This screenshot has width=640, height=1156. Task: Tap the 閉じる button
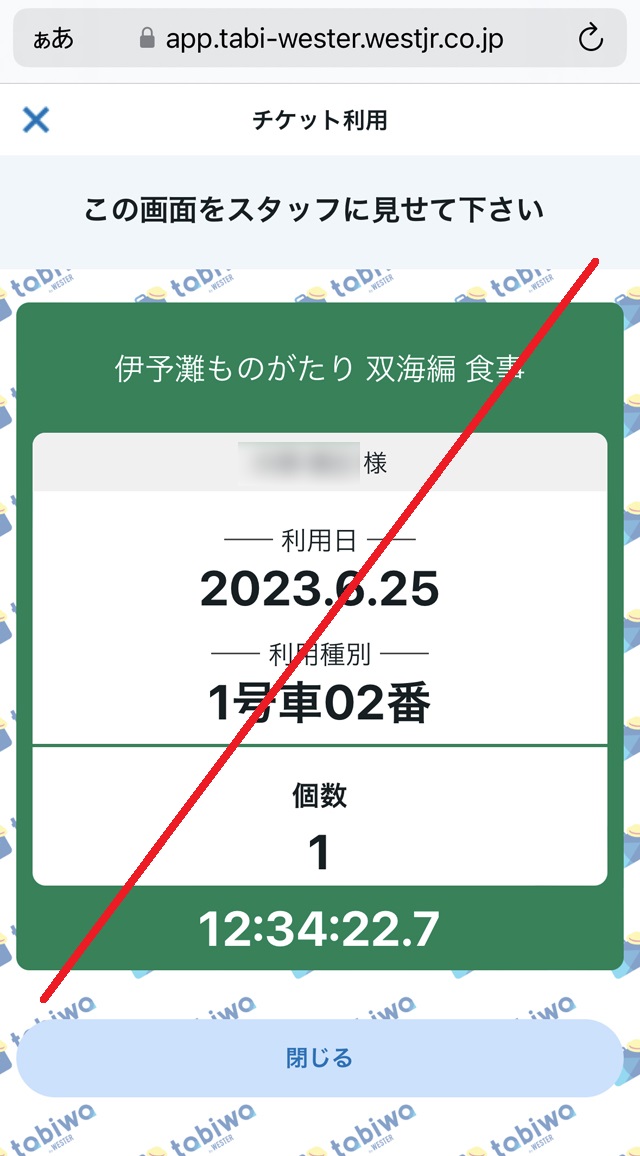tap(319, 1058)
